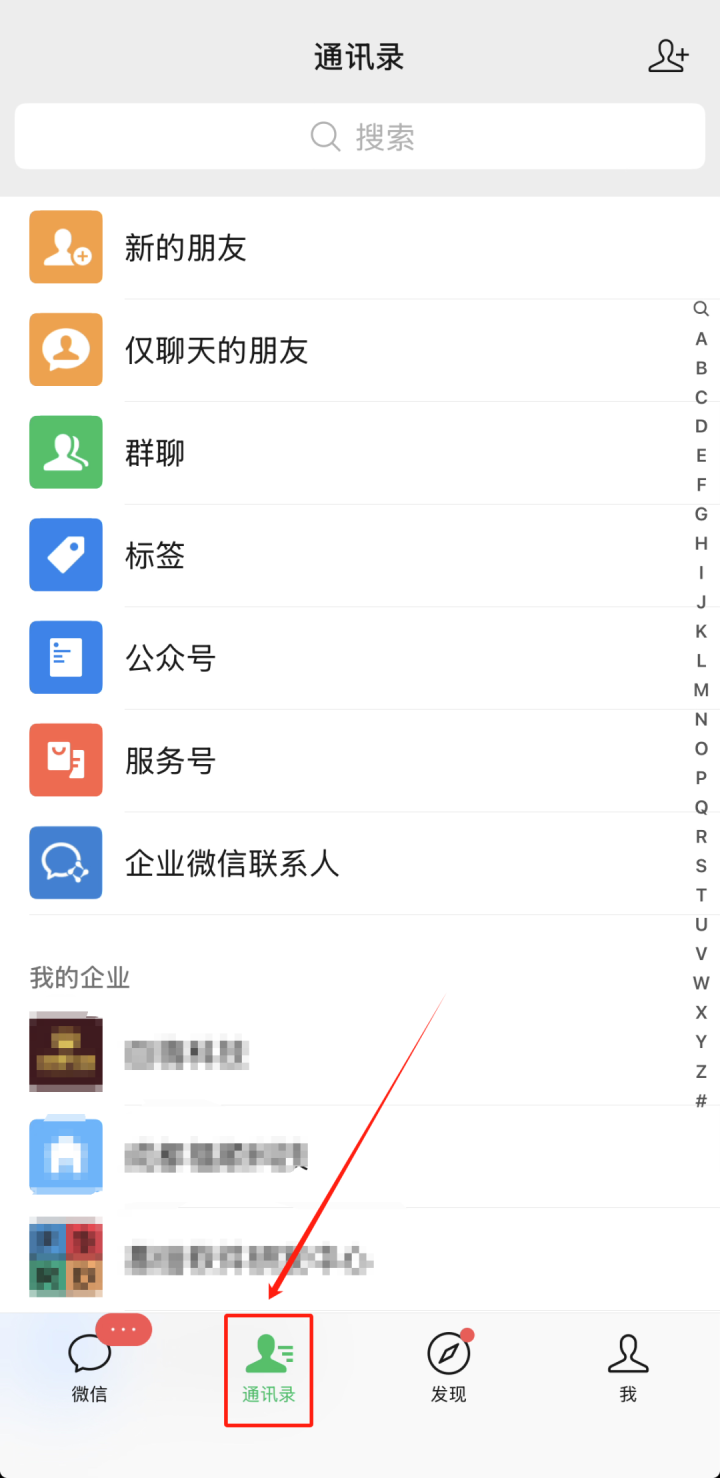This screenshot has height=1478, width=720.
Task: Tap the add contact icon
Action: point(668,56)
